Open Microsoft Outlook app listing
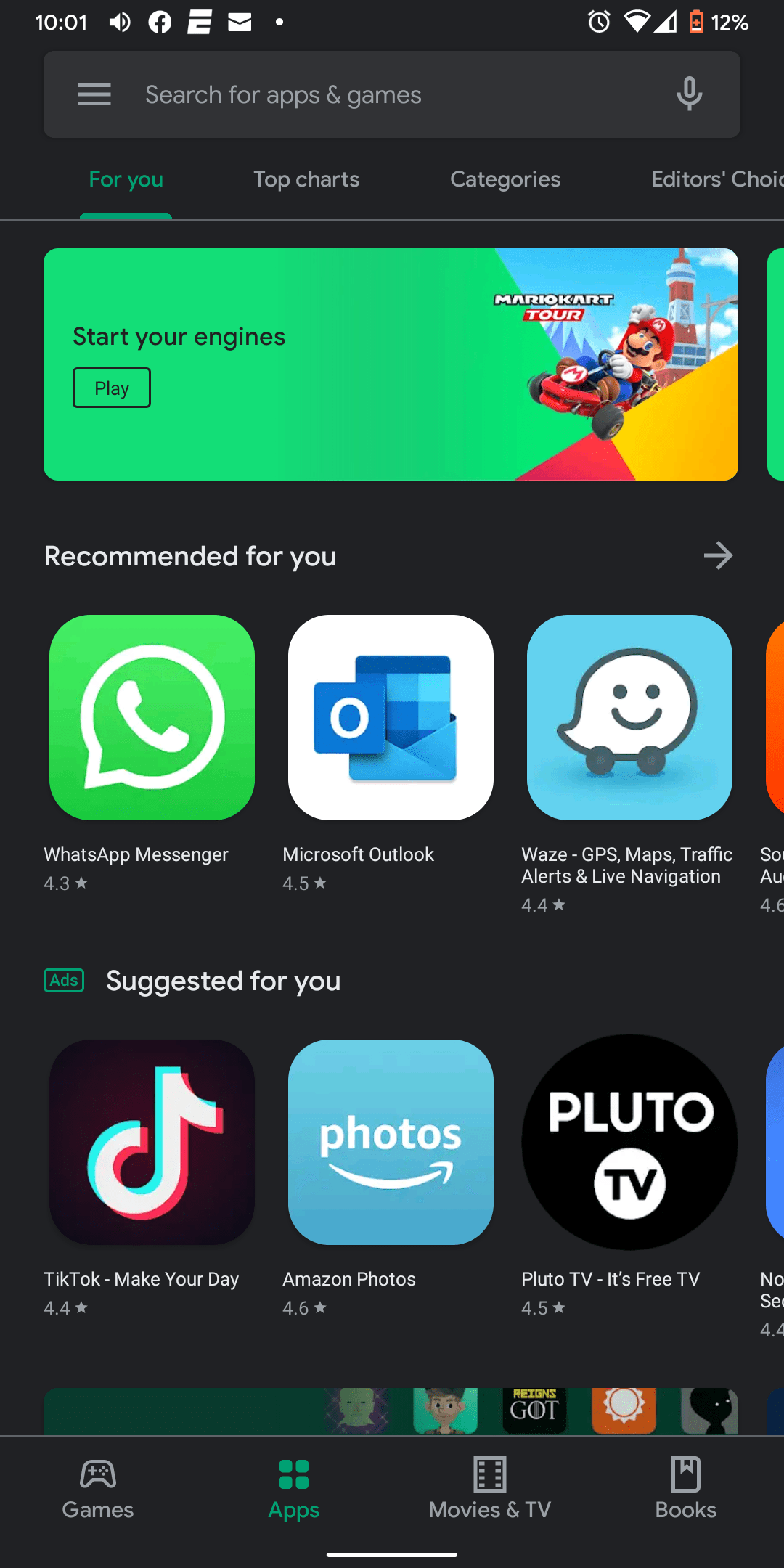Viewport: 784px width, 1568px height. [x=390, y=719]
